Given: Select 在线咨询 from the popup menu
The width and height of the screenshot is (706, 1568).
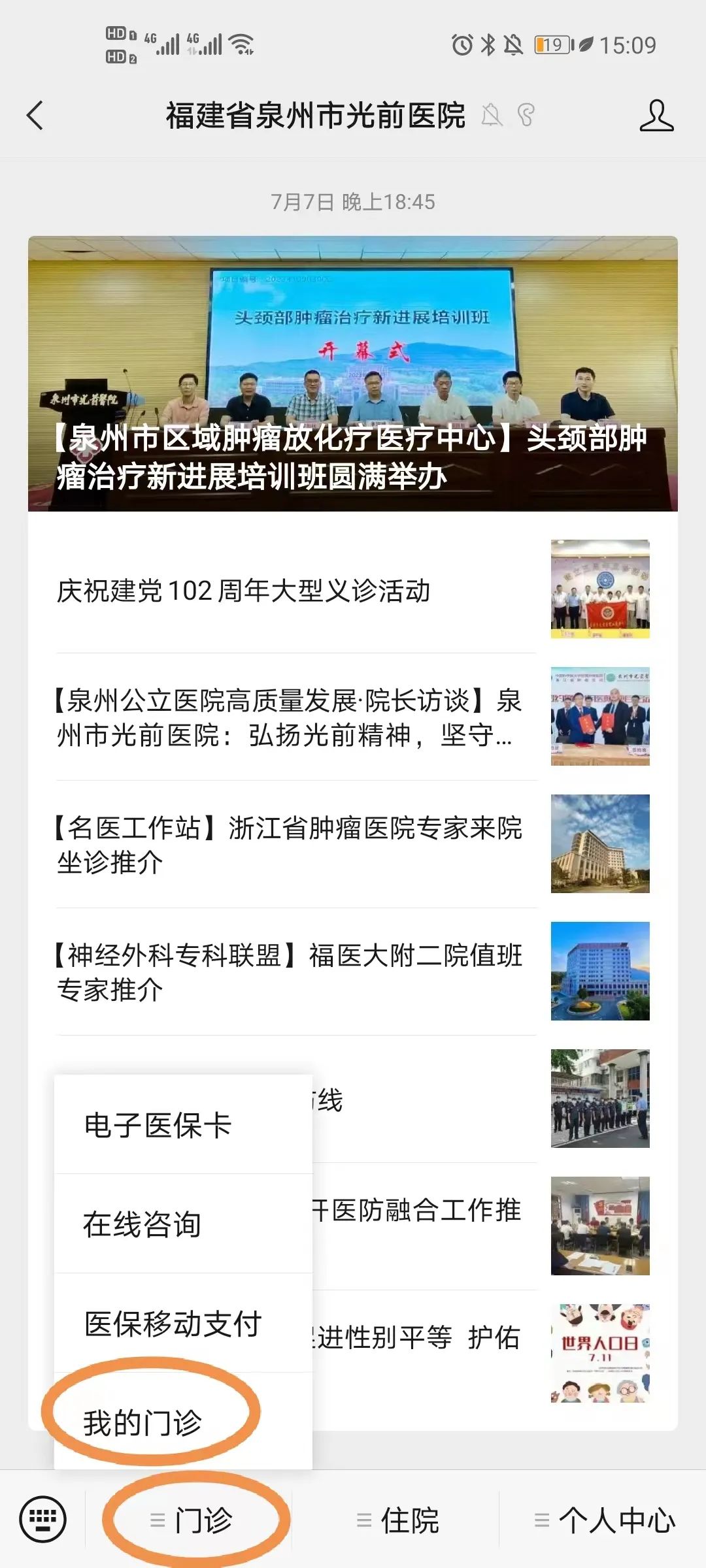Looking at the screenshot, I should tap(141, 1224).
